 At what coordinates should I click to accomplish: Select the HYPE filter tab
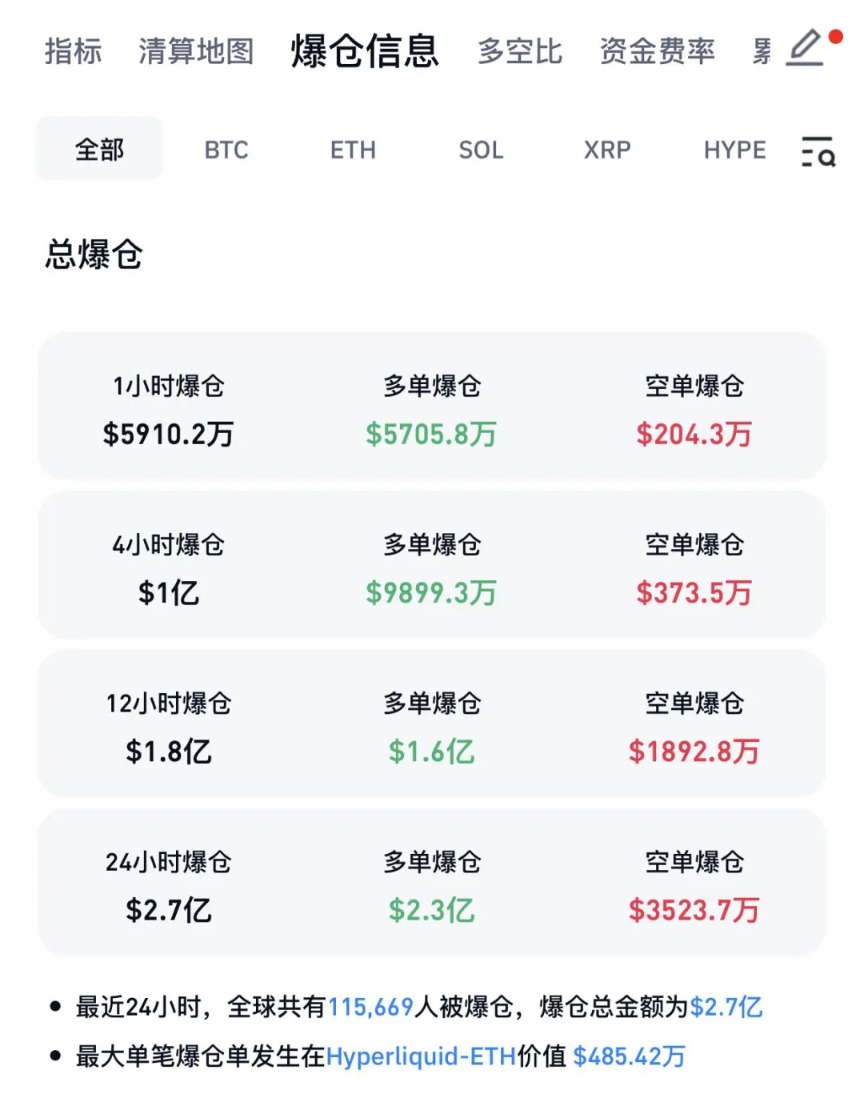(x=735, y=149)
